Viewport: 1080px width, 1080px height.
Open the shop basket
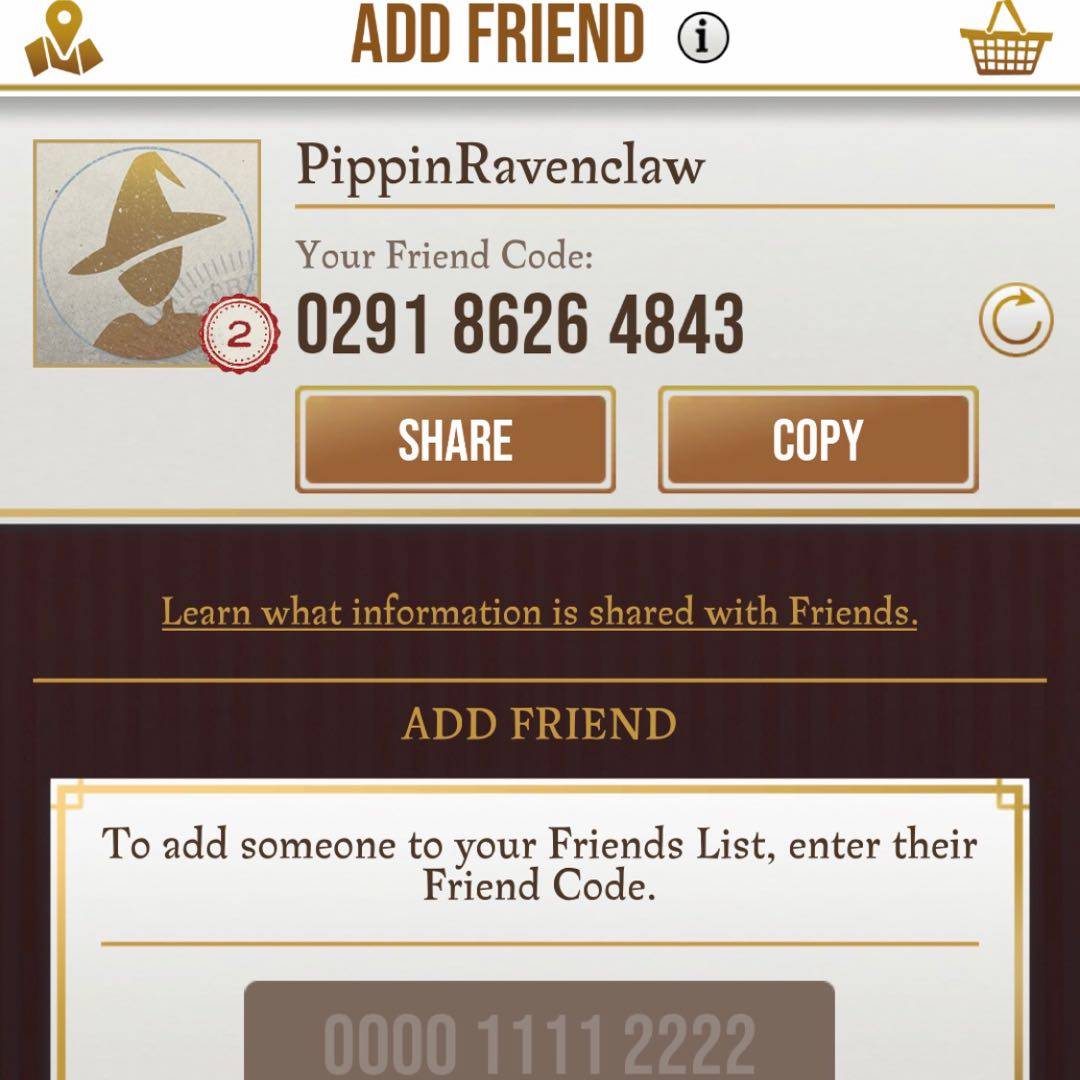point(1006,40)
